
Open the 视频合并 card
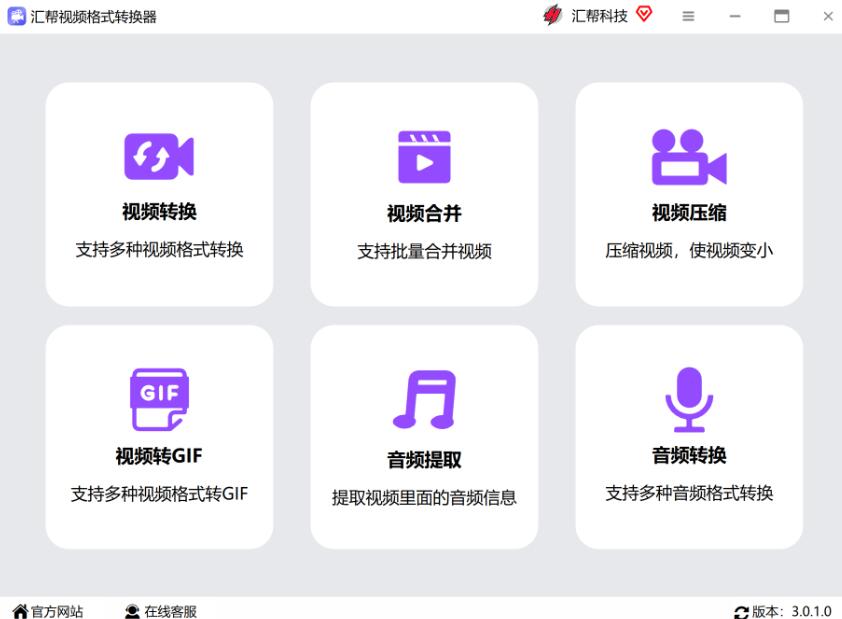(x=424, y=194)
